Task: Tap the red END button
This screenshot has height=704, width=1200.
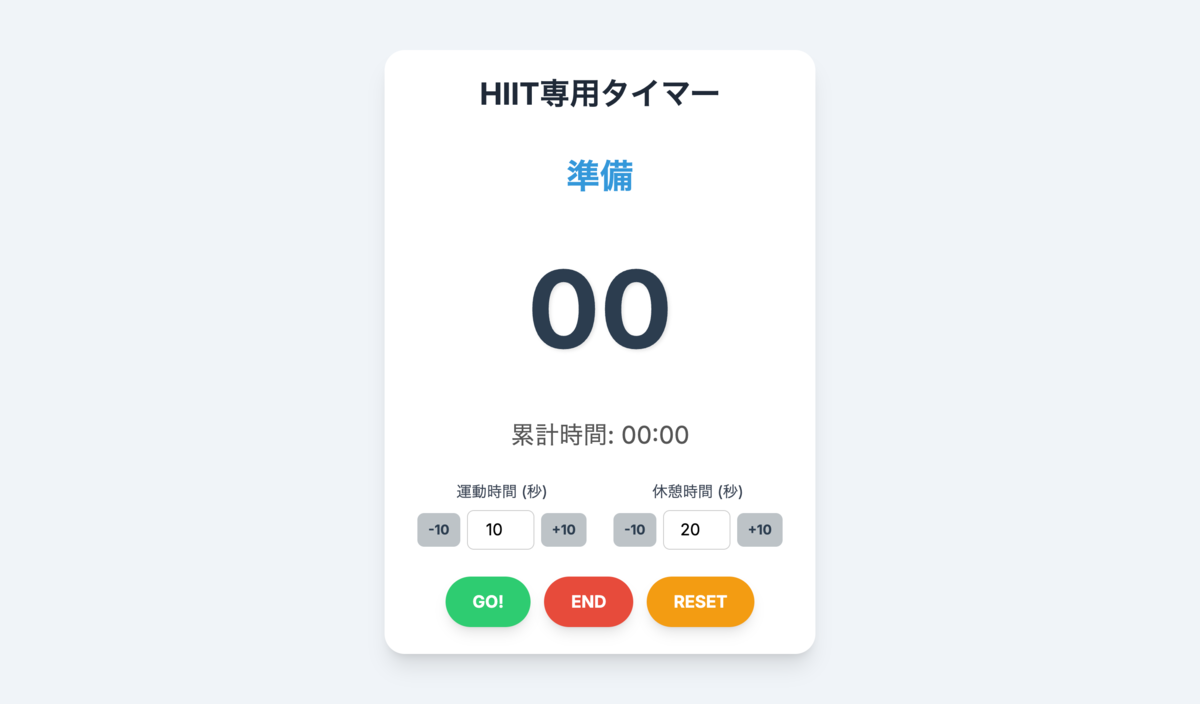Action: 588,602
